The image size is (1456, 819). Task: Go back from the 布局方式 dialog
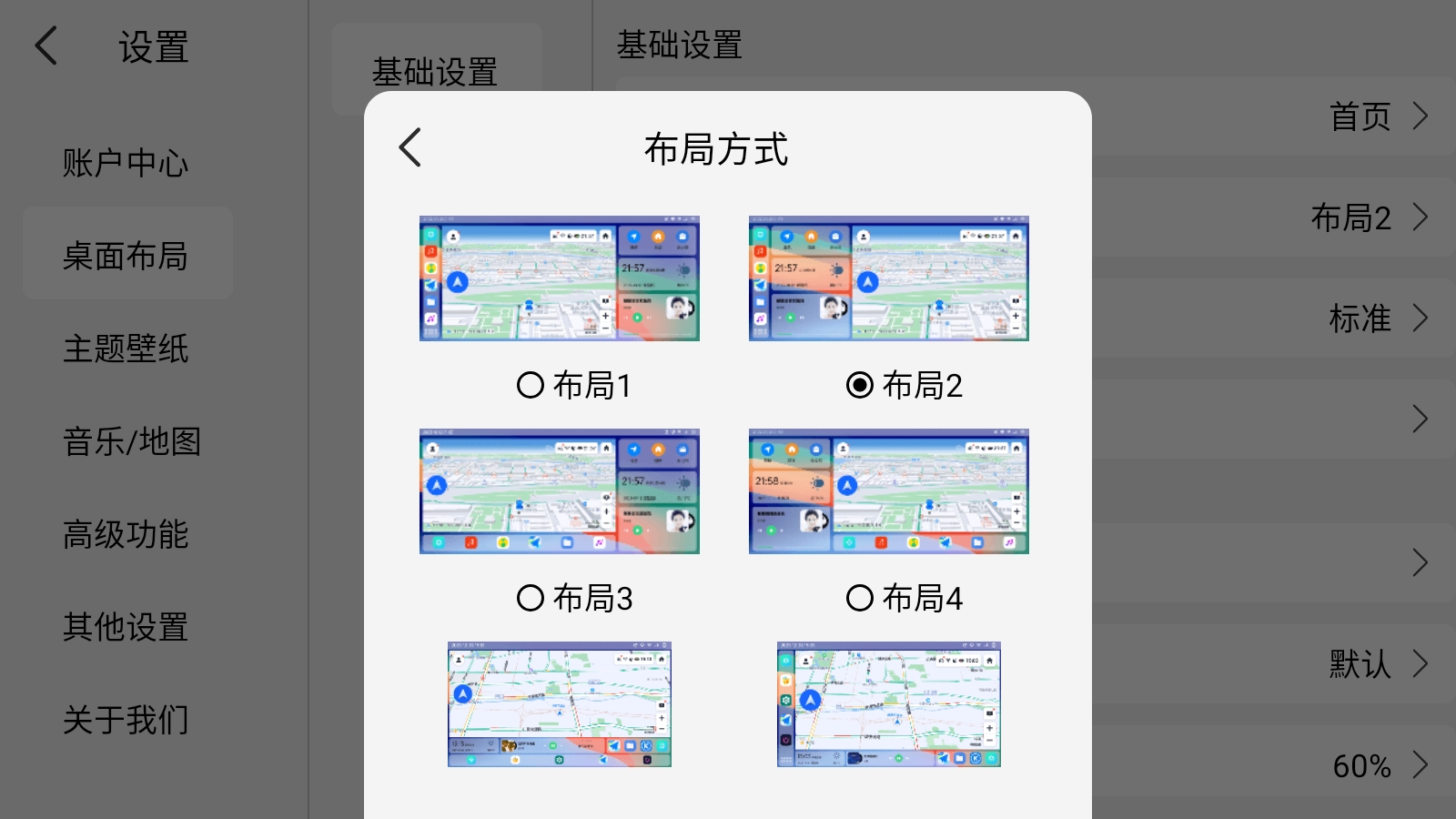(410, 147)
